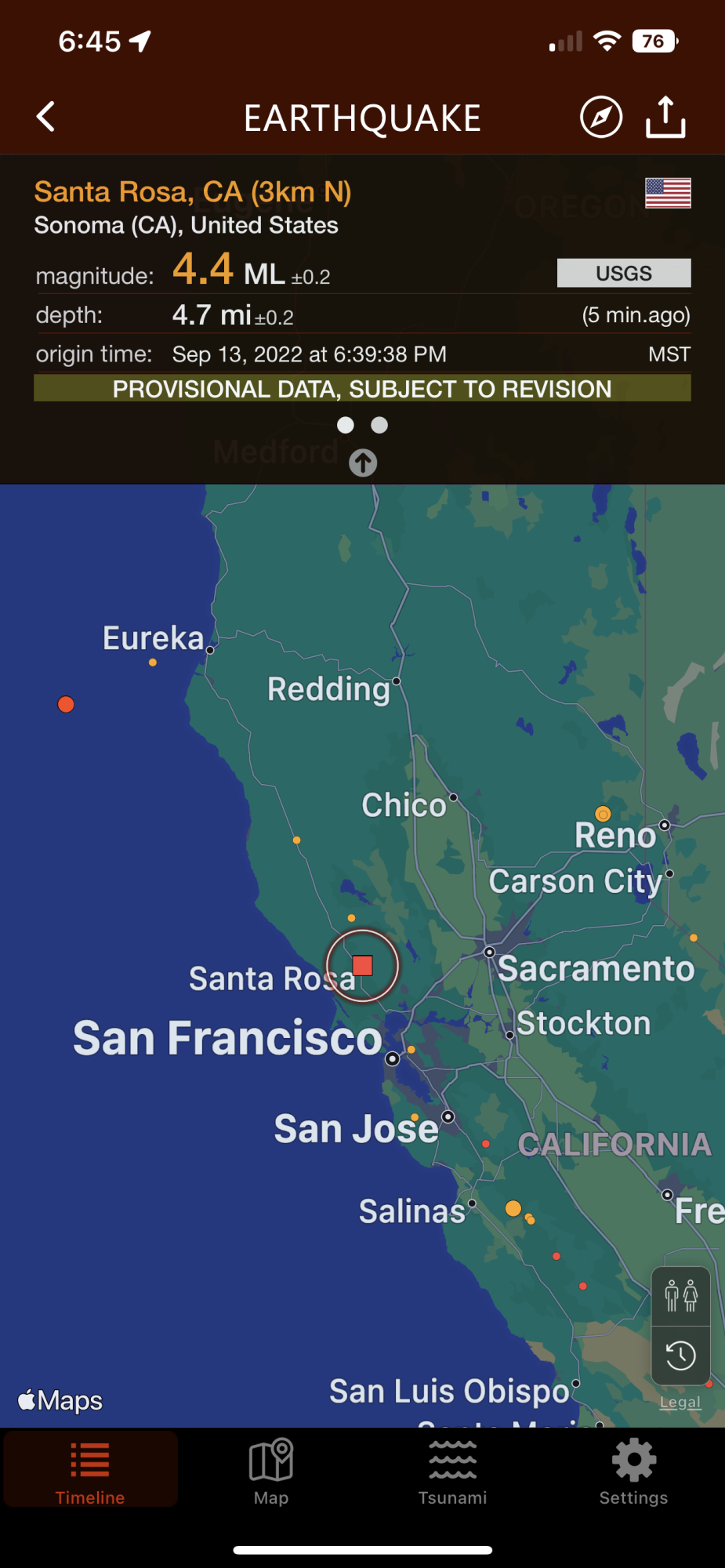Open the earthquake history clock button
The width and height of the screenshot is (725, 1568).
[680, 1356]
